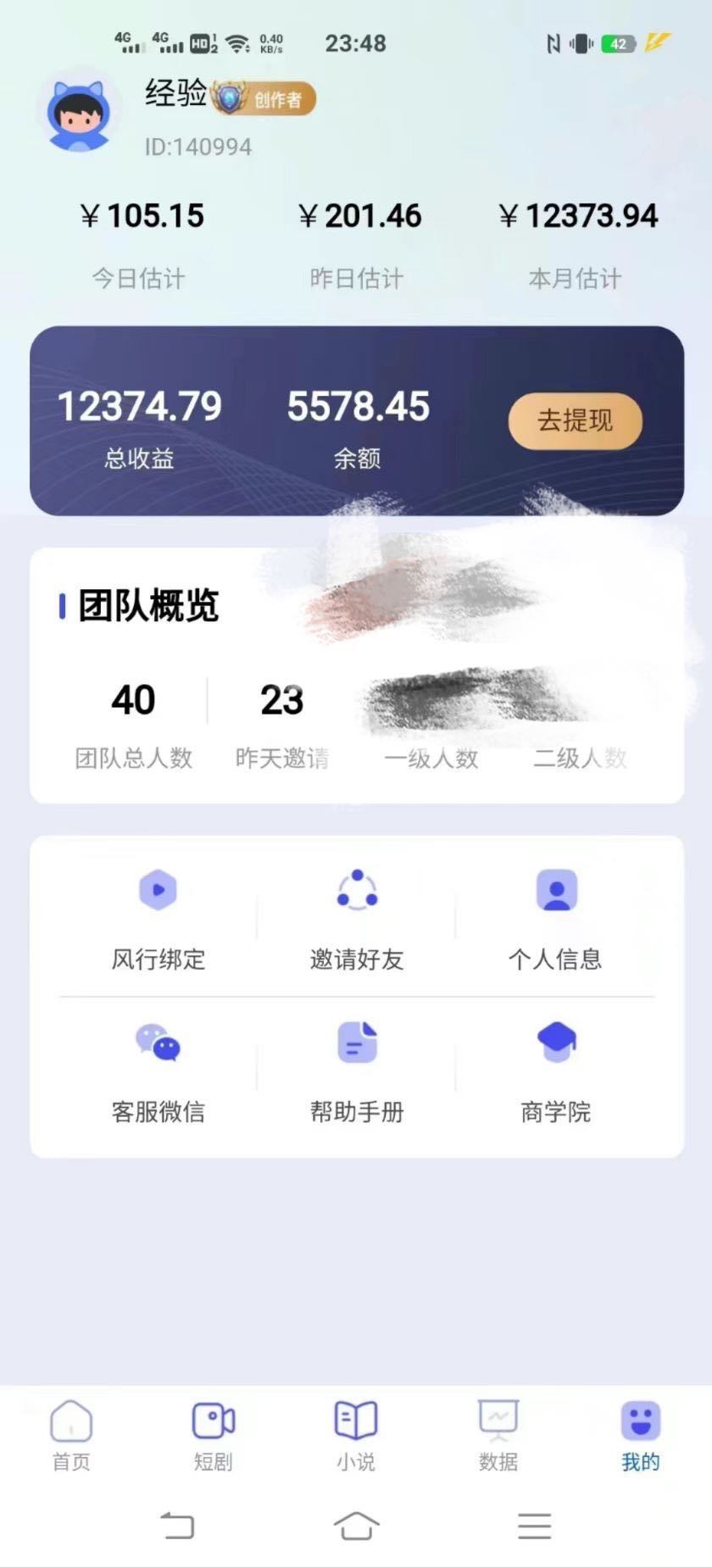Open the 帮助手册 help manual
The image size is (712, 1568).
pyautogui.click(x=357, y=1072)
